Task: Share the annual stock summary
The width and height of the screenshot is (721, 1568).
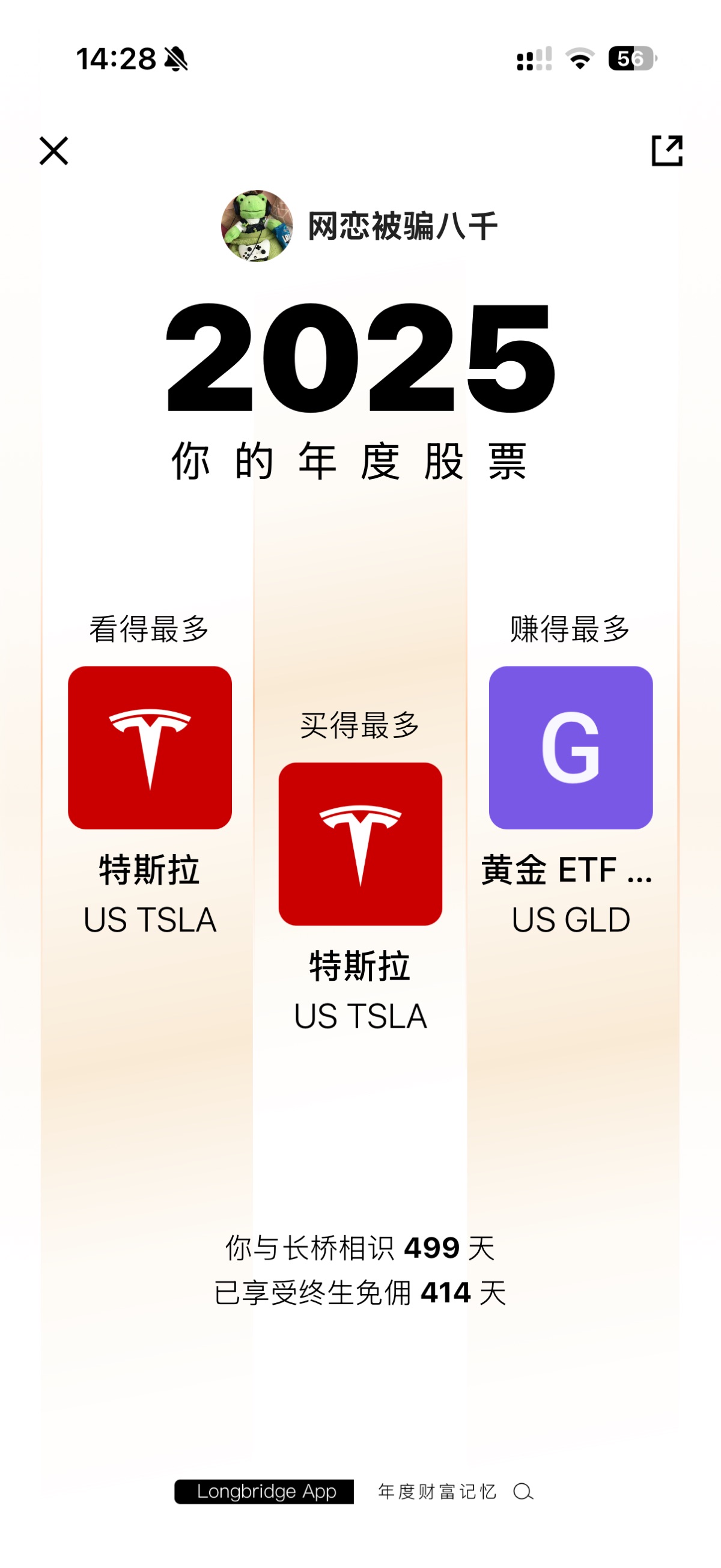Action: coord(667,150)
